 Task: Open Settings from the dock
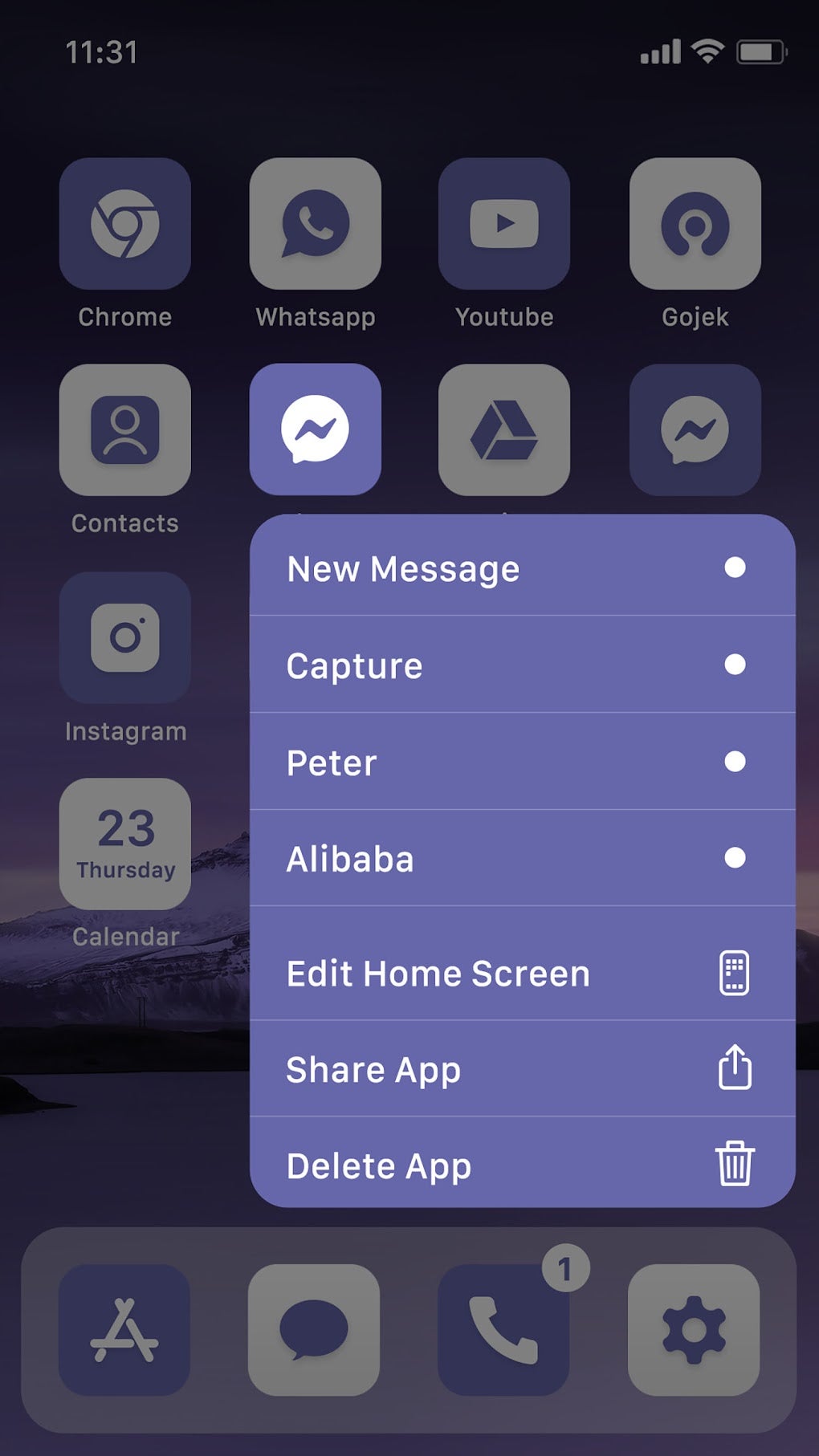coord(694,1330)
